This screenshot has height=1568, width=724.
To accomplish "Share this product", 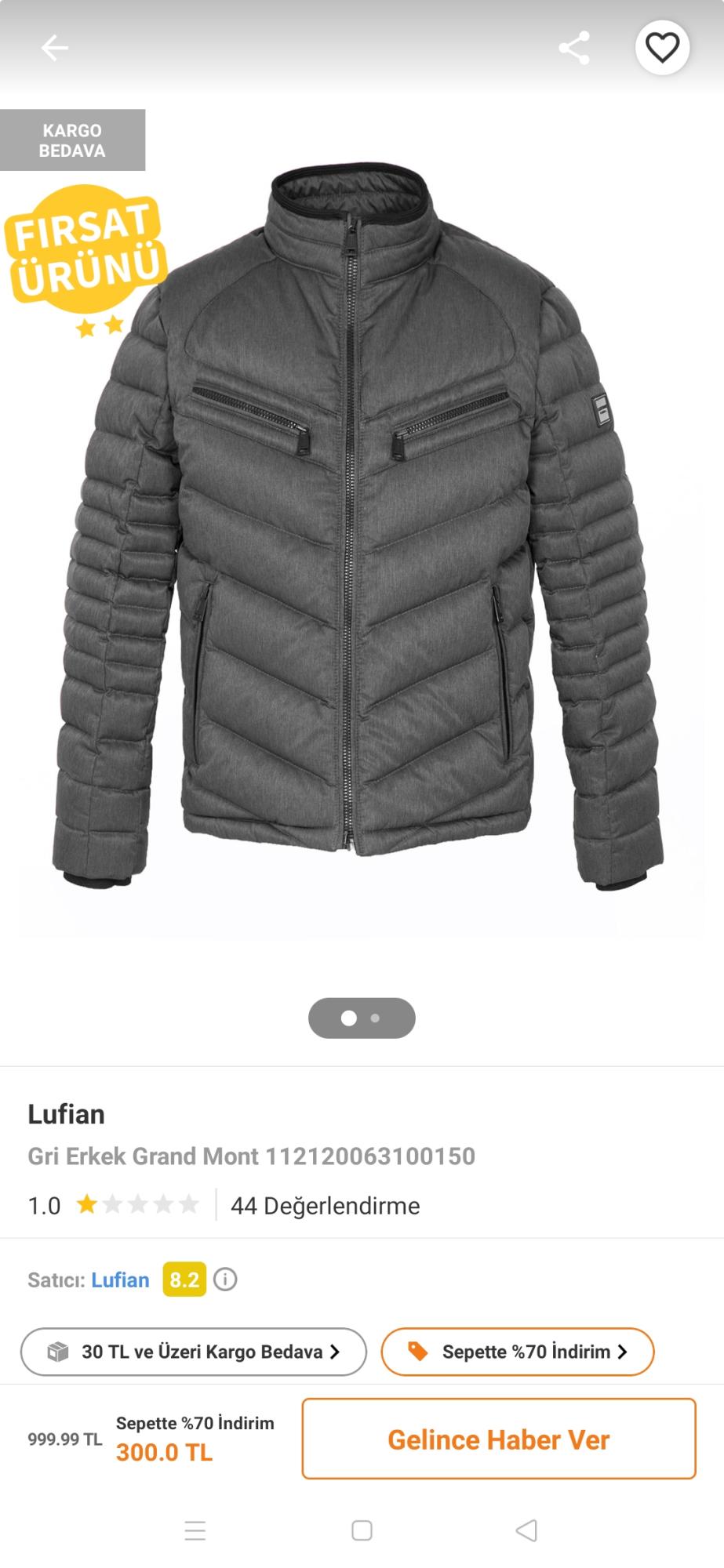I will (574, 48).
